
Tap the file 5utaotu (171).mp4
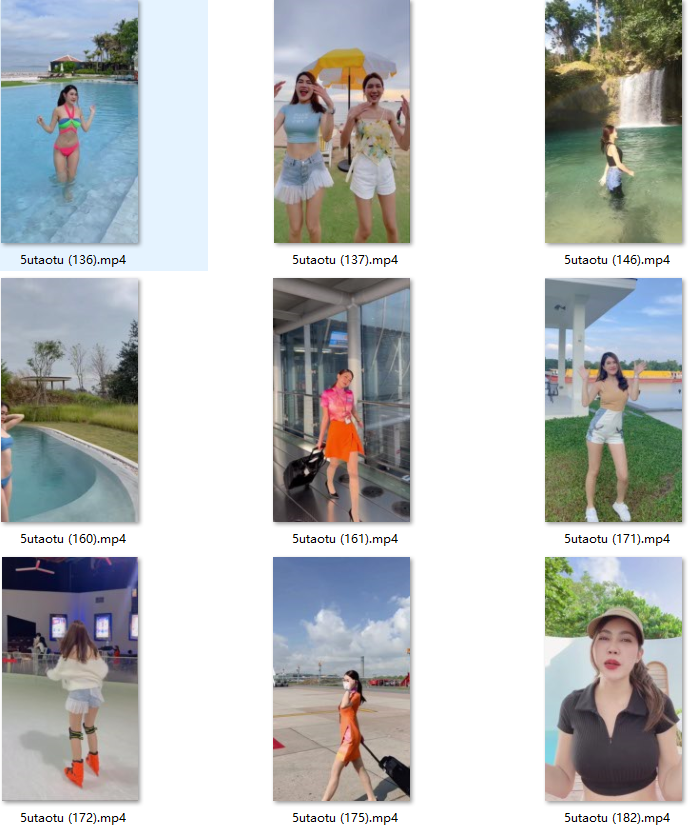pos(613,400)
